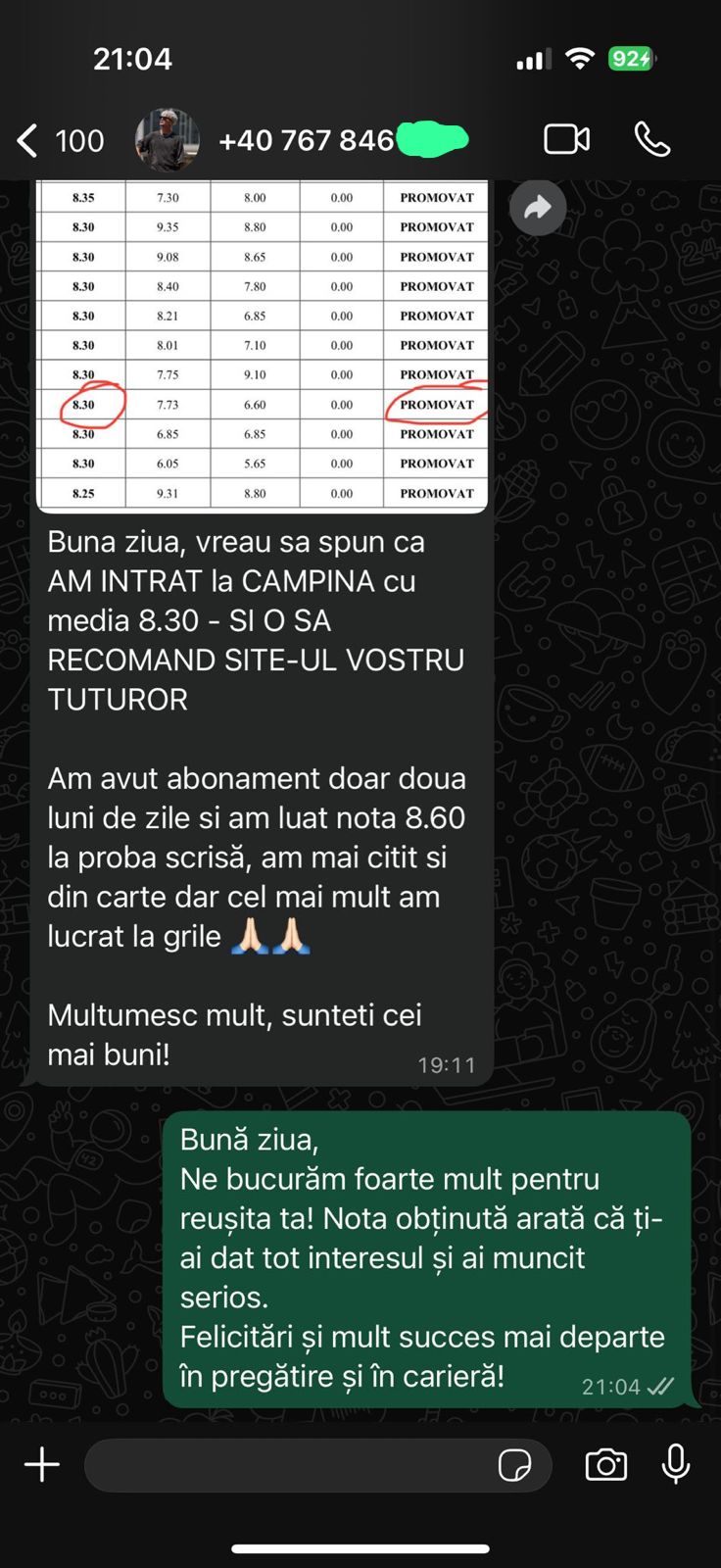This screenshot has height=1568, width=721.
Task: Open contact info for +40 767 846
Action: (x=306, y=141)
